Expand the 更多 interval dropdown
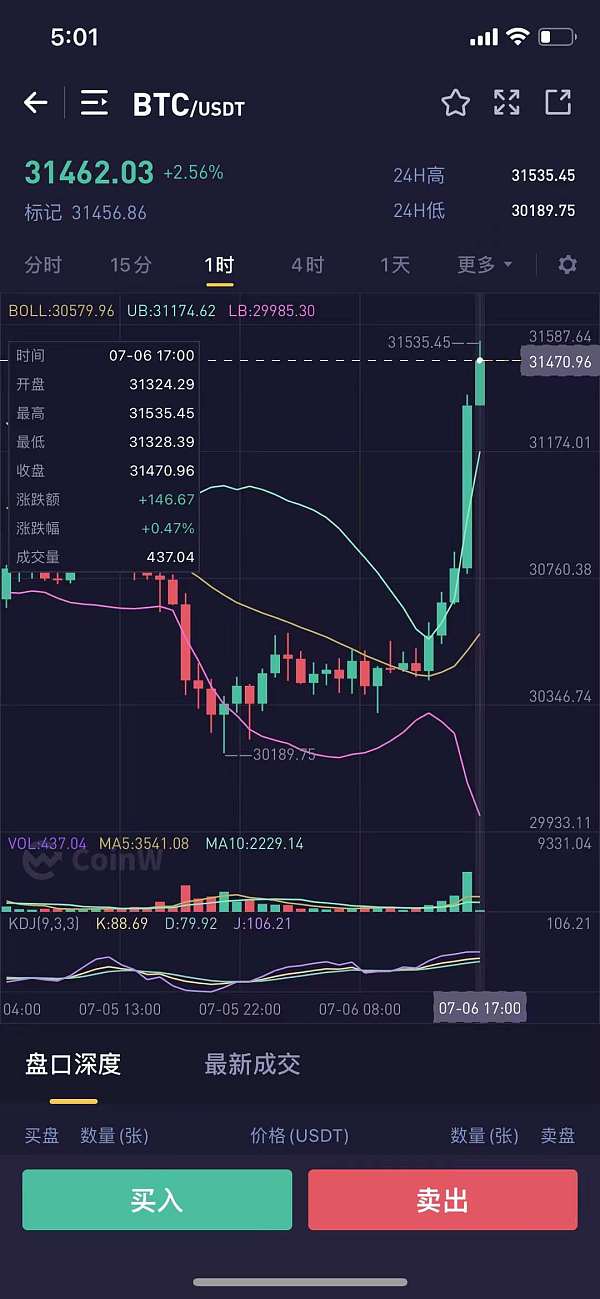This screenshot has height=1299, width=600. pos(484,265)
